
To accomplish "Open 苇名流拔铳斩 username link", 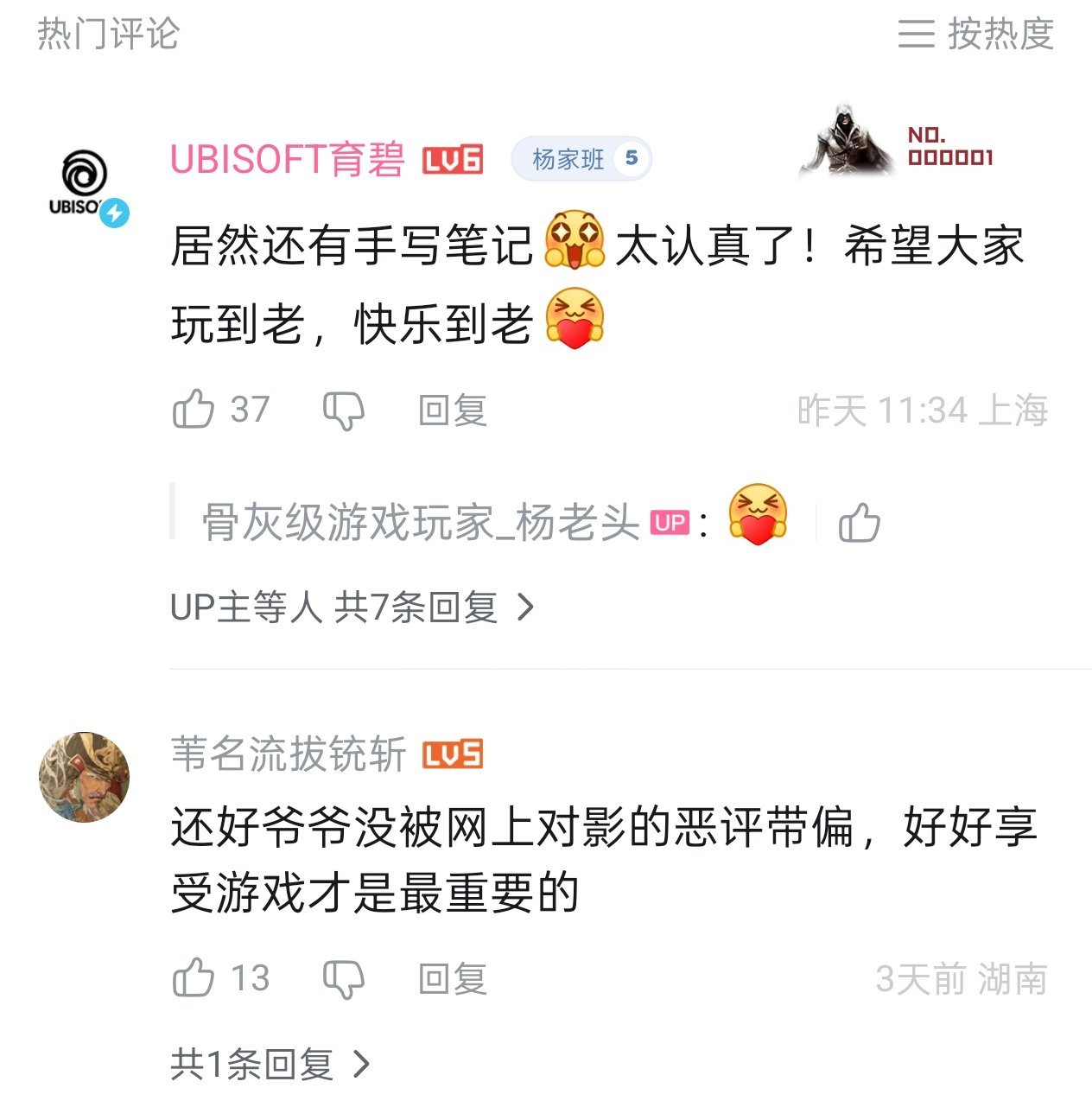I will (288, 754).
